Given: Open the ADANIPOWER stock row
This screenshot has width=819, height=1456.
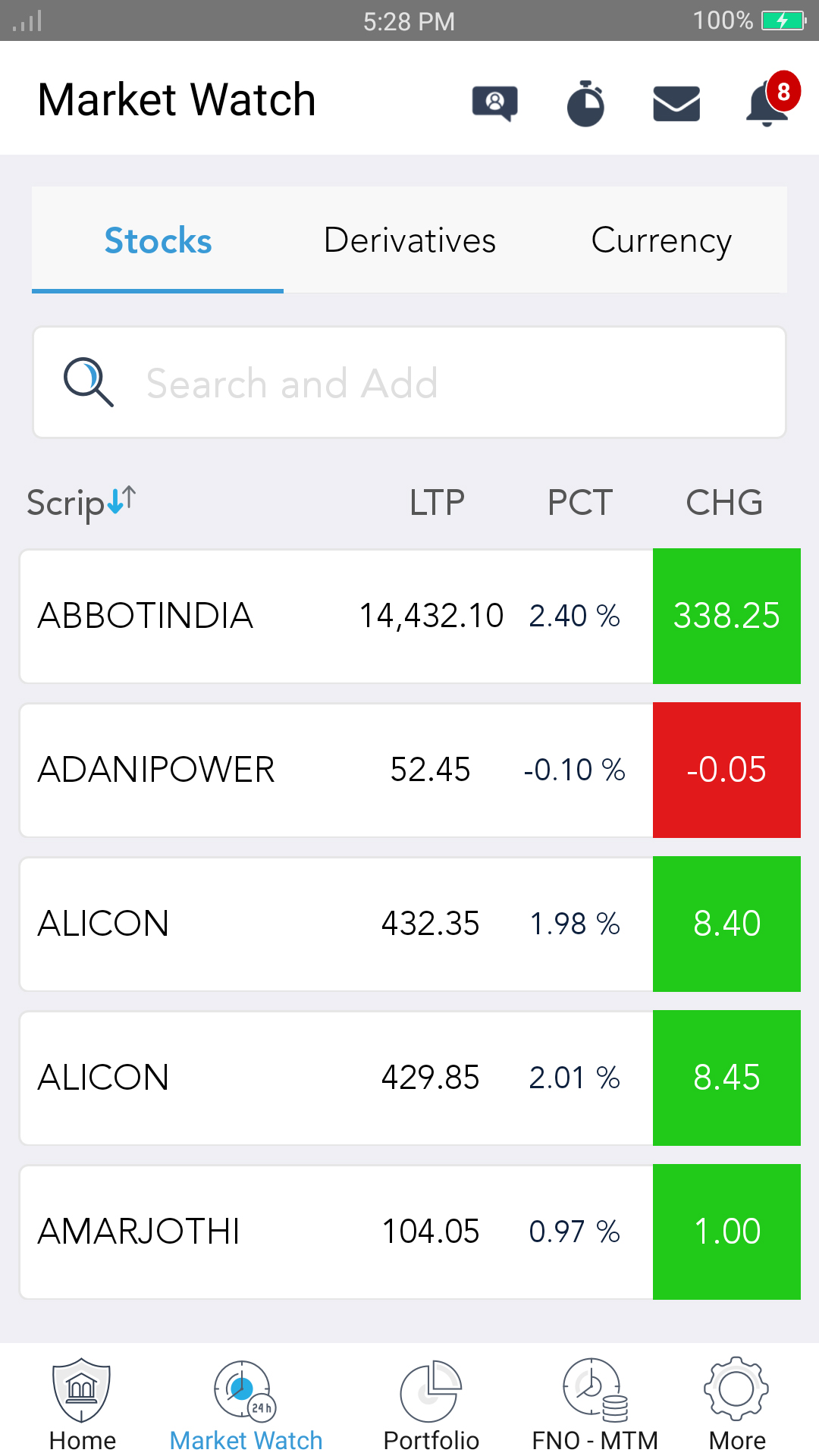Looking at the screenshot, I should point(409,770).
